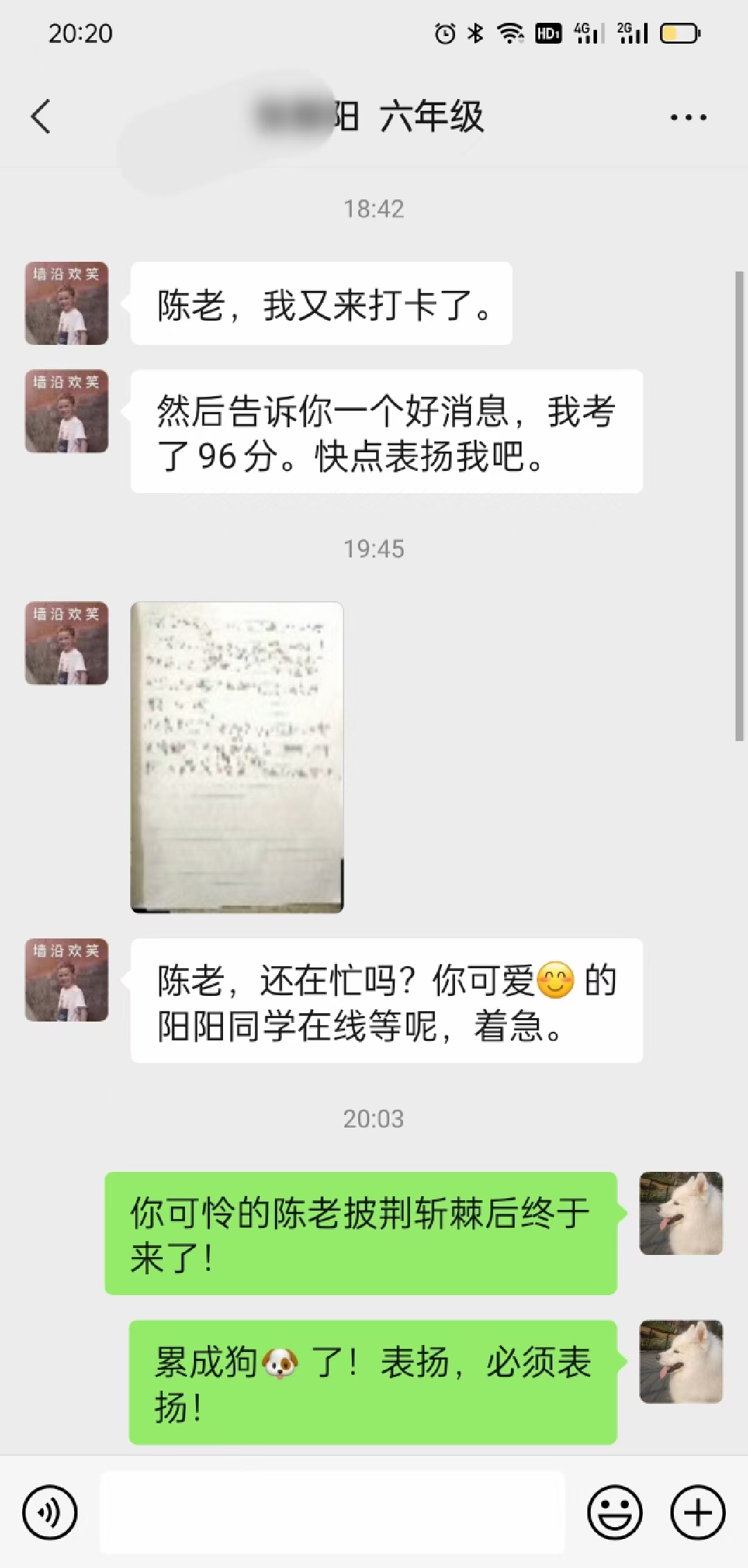This screenshot has width=748, height=1568.
Task: Tap the sender's avatar beside 我又来打卡了
Action: click(66, 303)
